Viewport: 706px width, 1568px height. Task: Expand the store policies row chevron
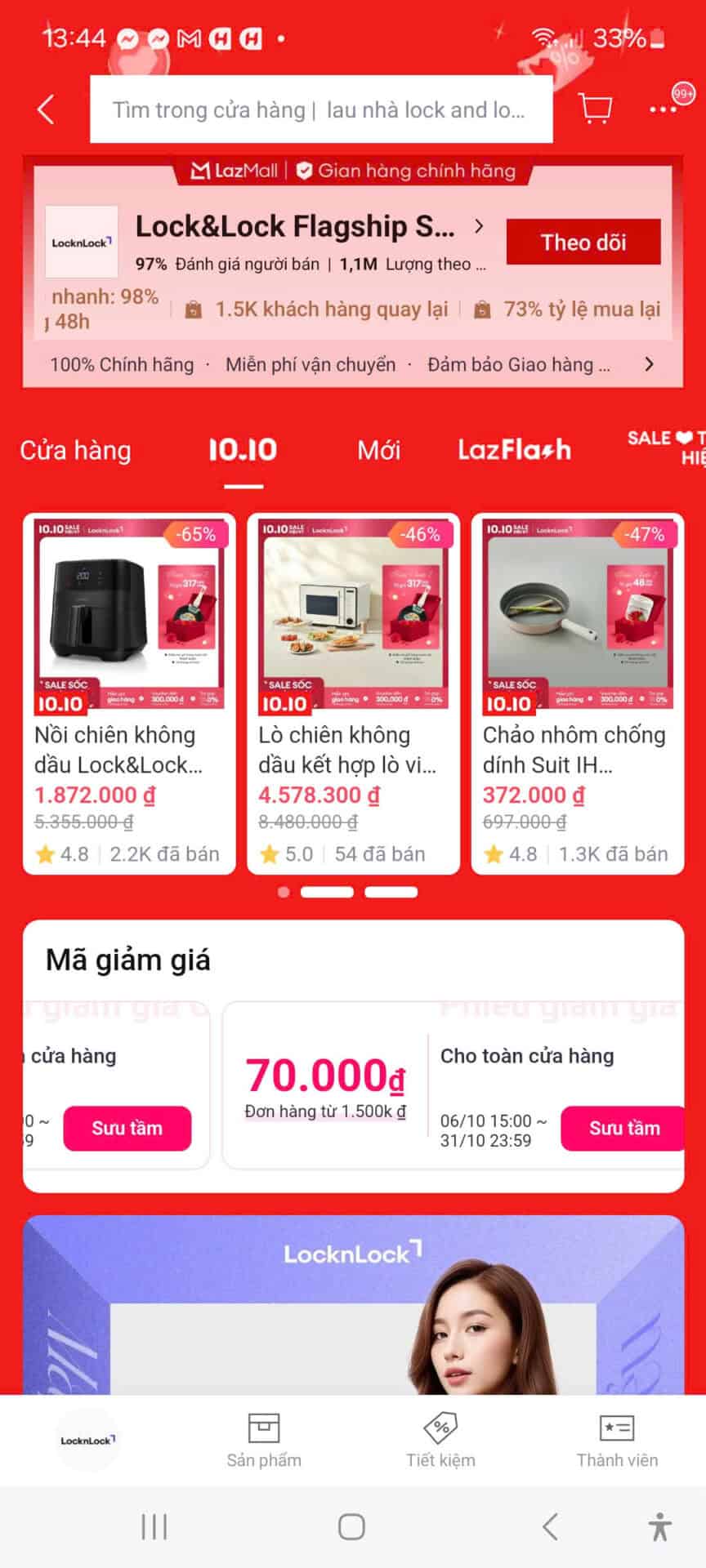pyautogui.click(x=650, y=364)
